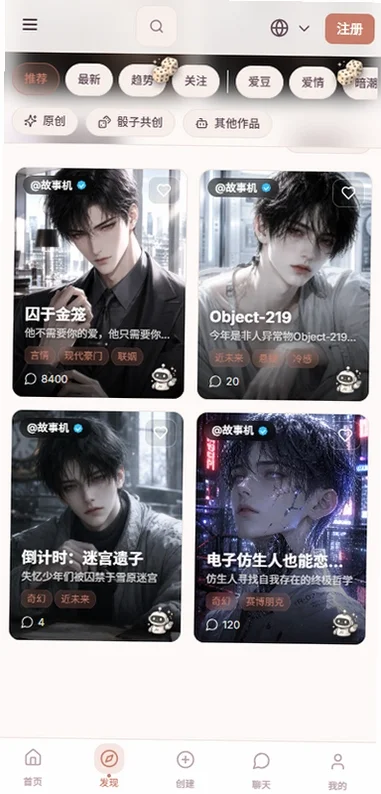381x794 pixels.
Task: Open the 囚于金笼 story card
Action: point(99,283)
